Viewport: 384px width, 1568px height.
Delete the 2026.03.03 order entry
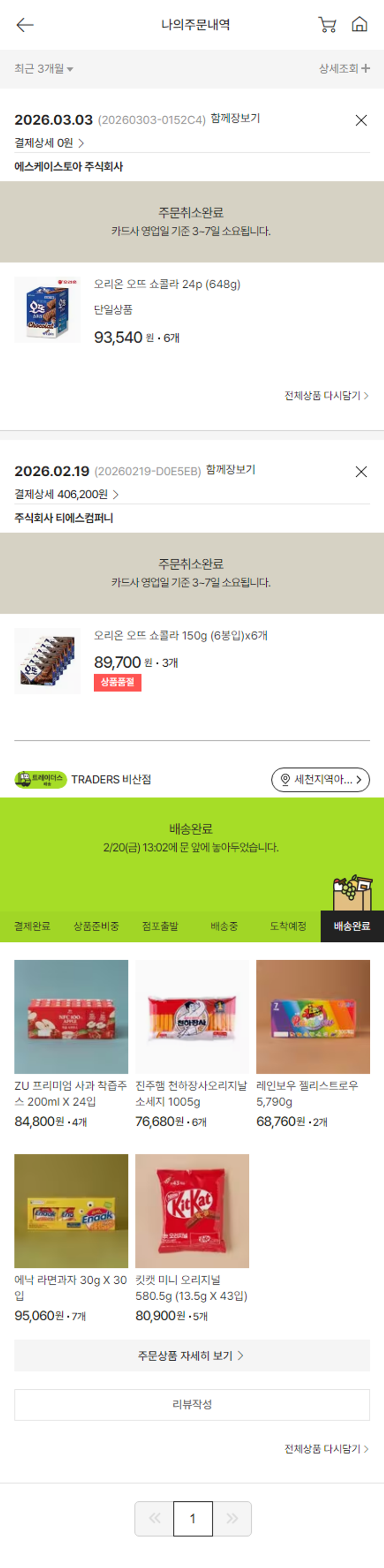pos(361,120)
